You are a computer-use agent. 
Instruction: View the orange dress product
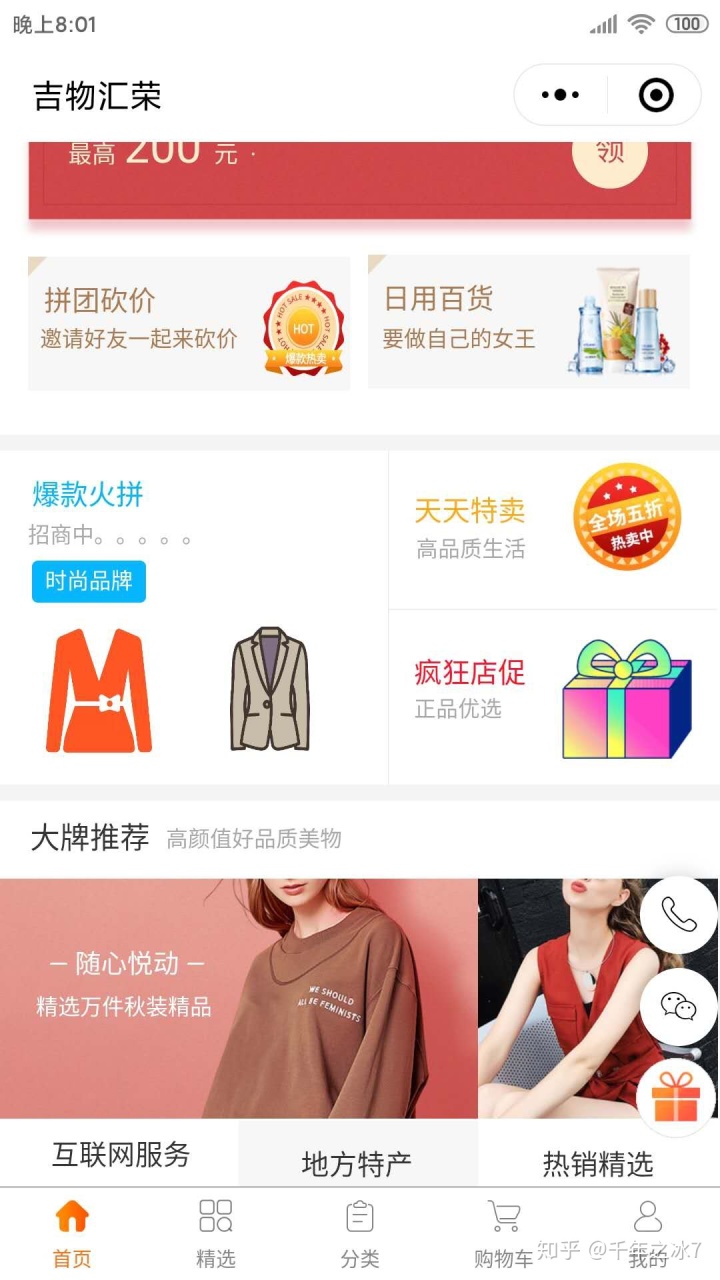click(98, 690)
